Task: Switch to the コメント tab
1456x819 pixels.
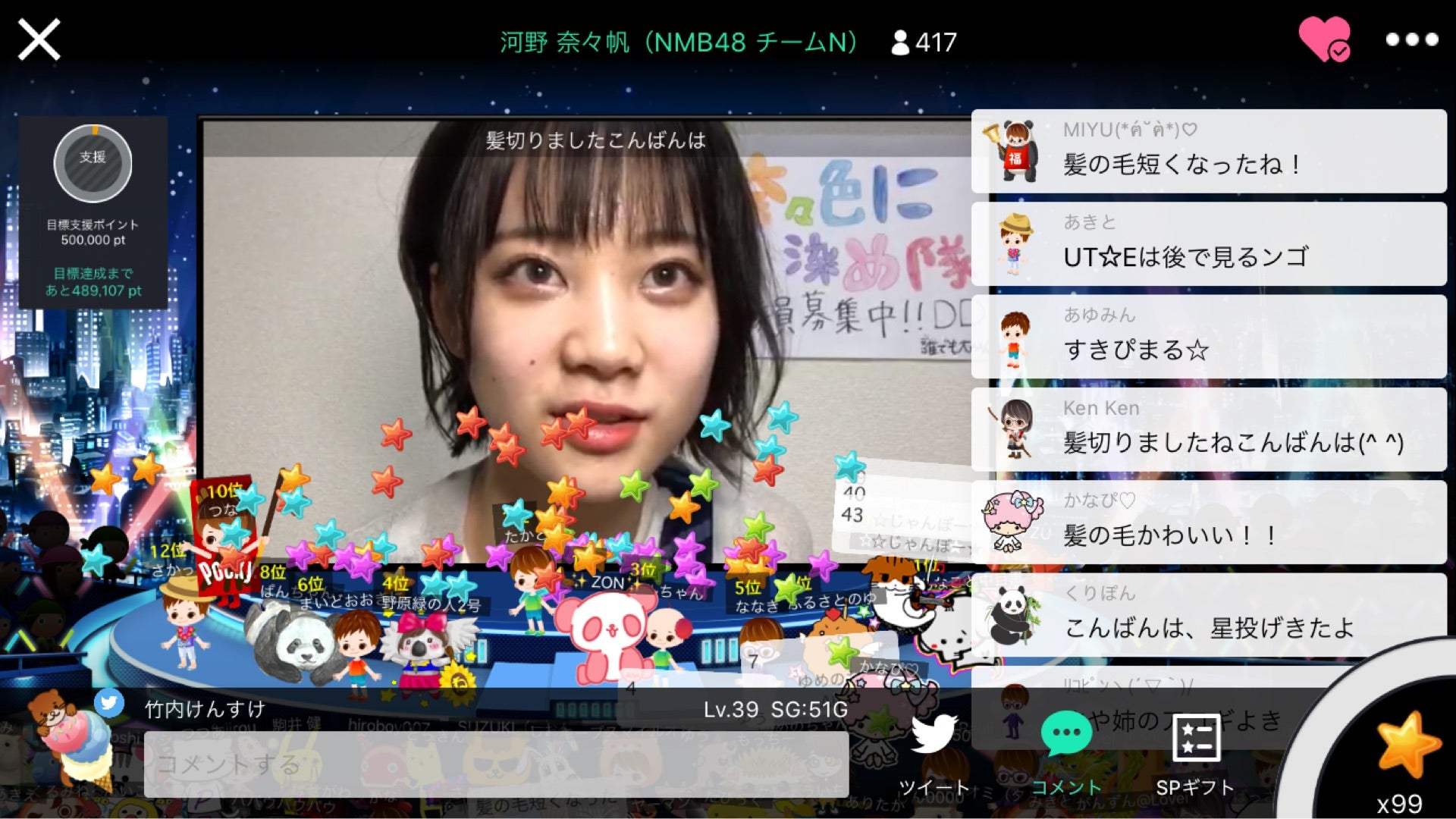Action: point(1065,752)
